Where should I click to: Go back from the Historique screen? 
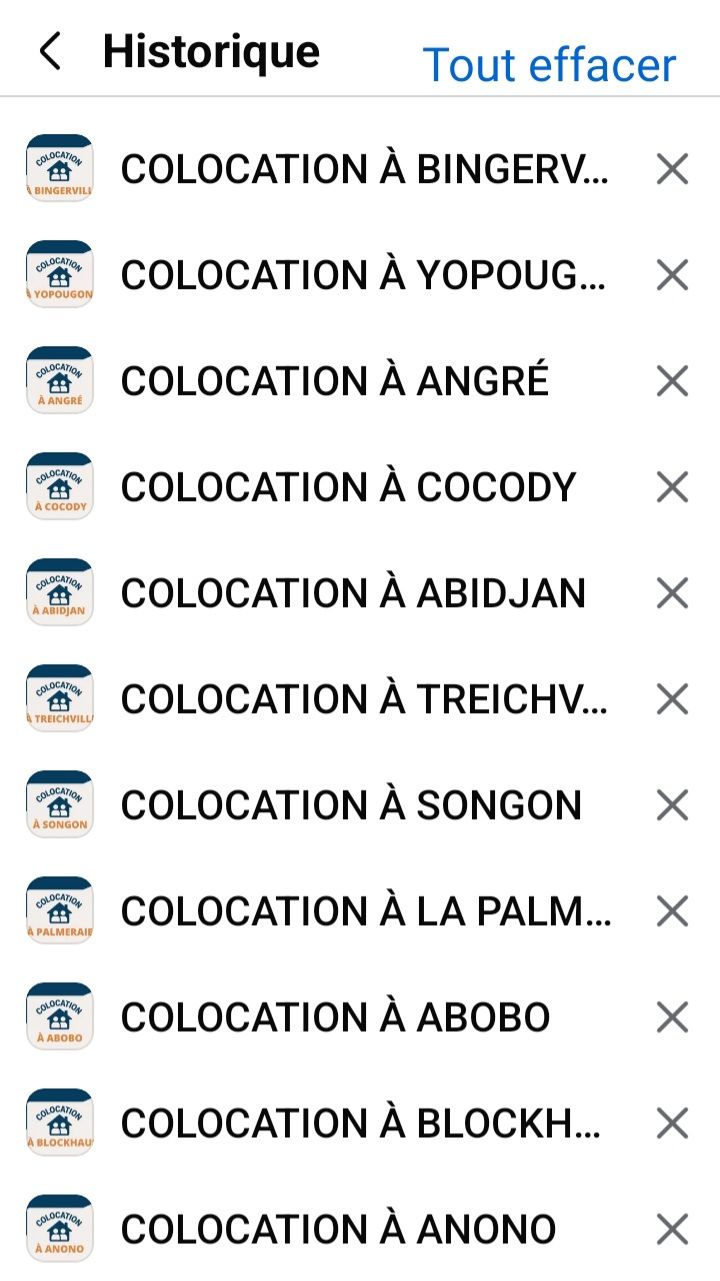click(50, 52)
